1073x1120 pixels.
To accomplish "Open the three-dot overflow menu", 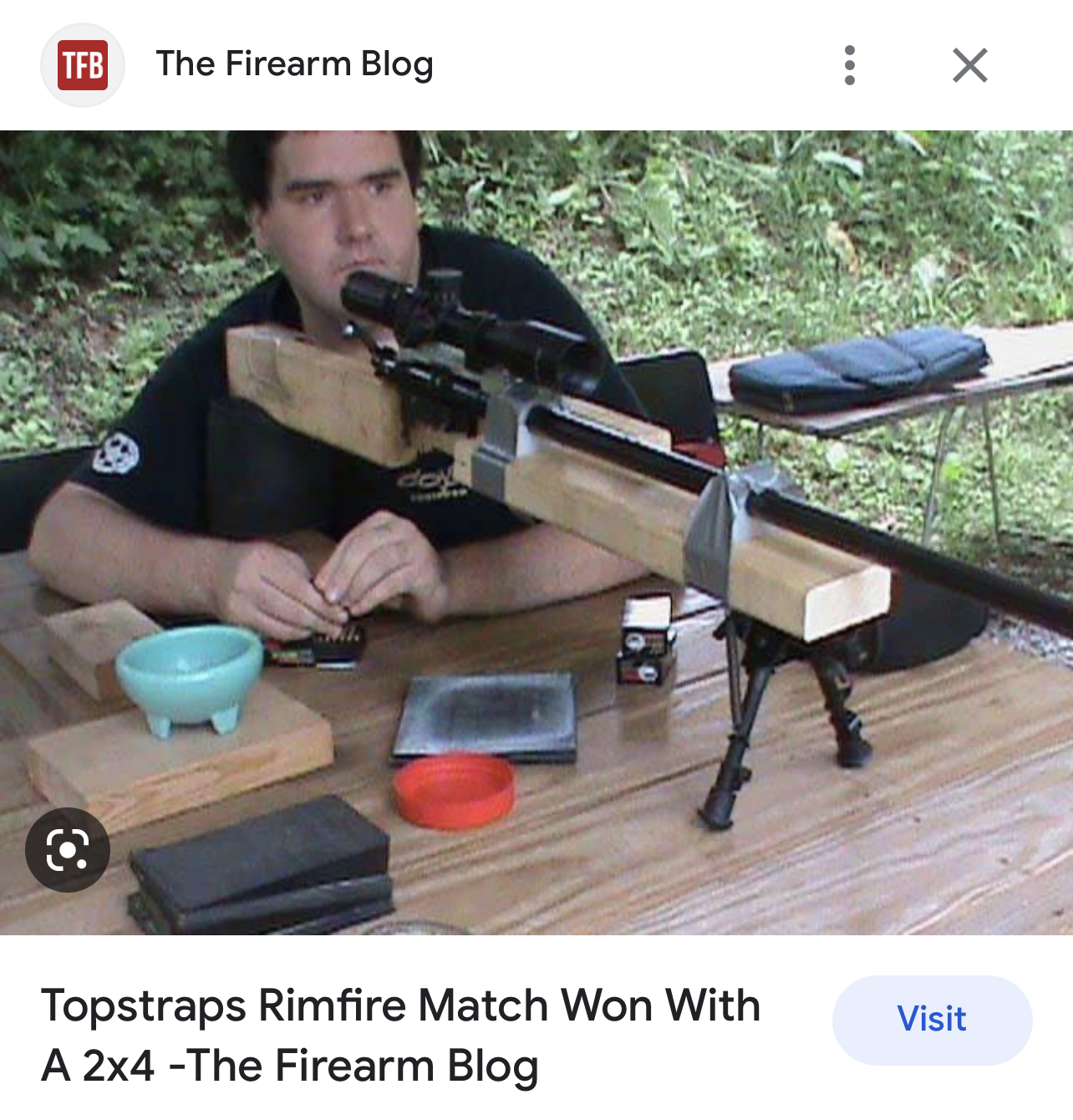I will [x=849, y=65].
